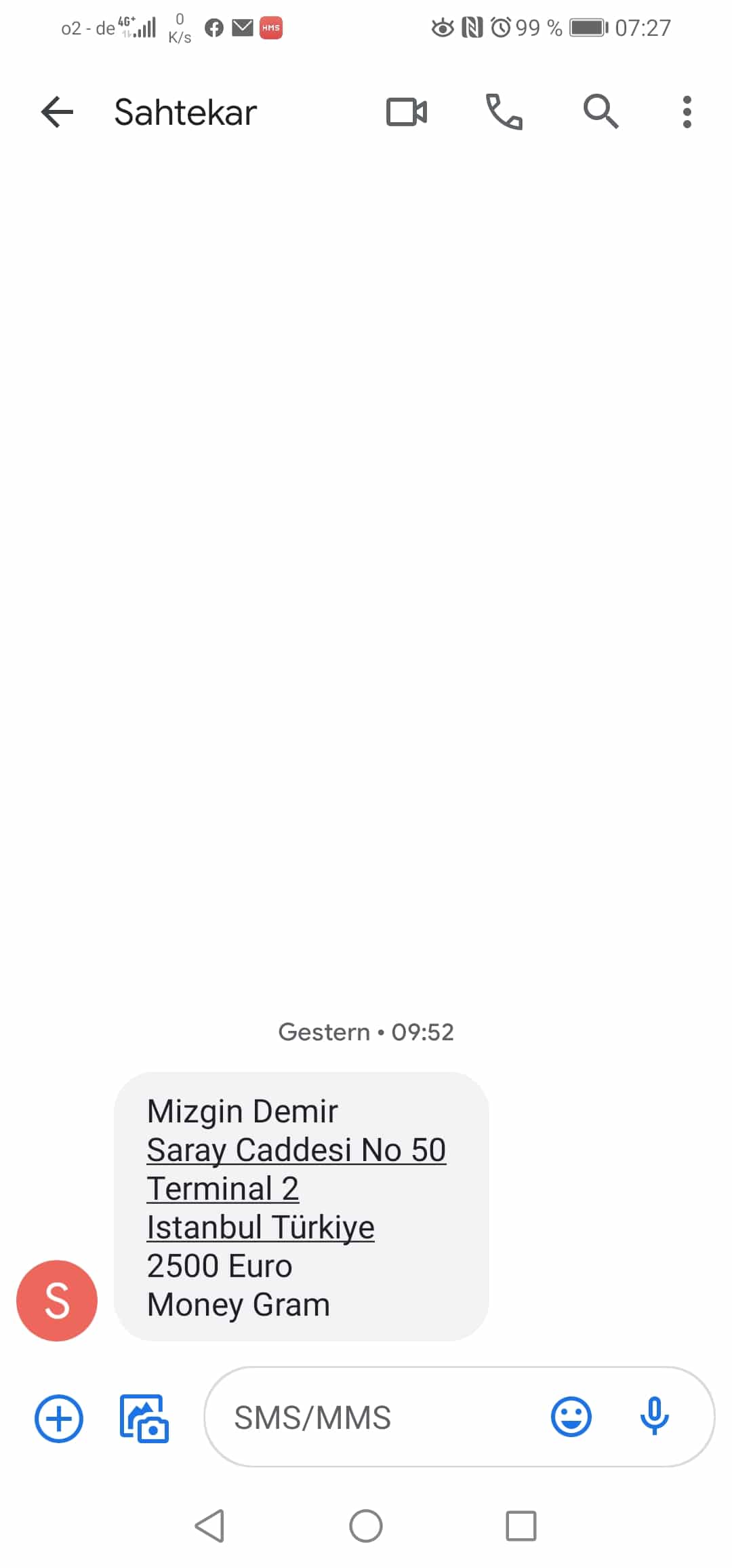Focus the SMS/MMS message field
The height and width of the screenshot is (1568, 732).
click(380, 1417)
